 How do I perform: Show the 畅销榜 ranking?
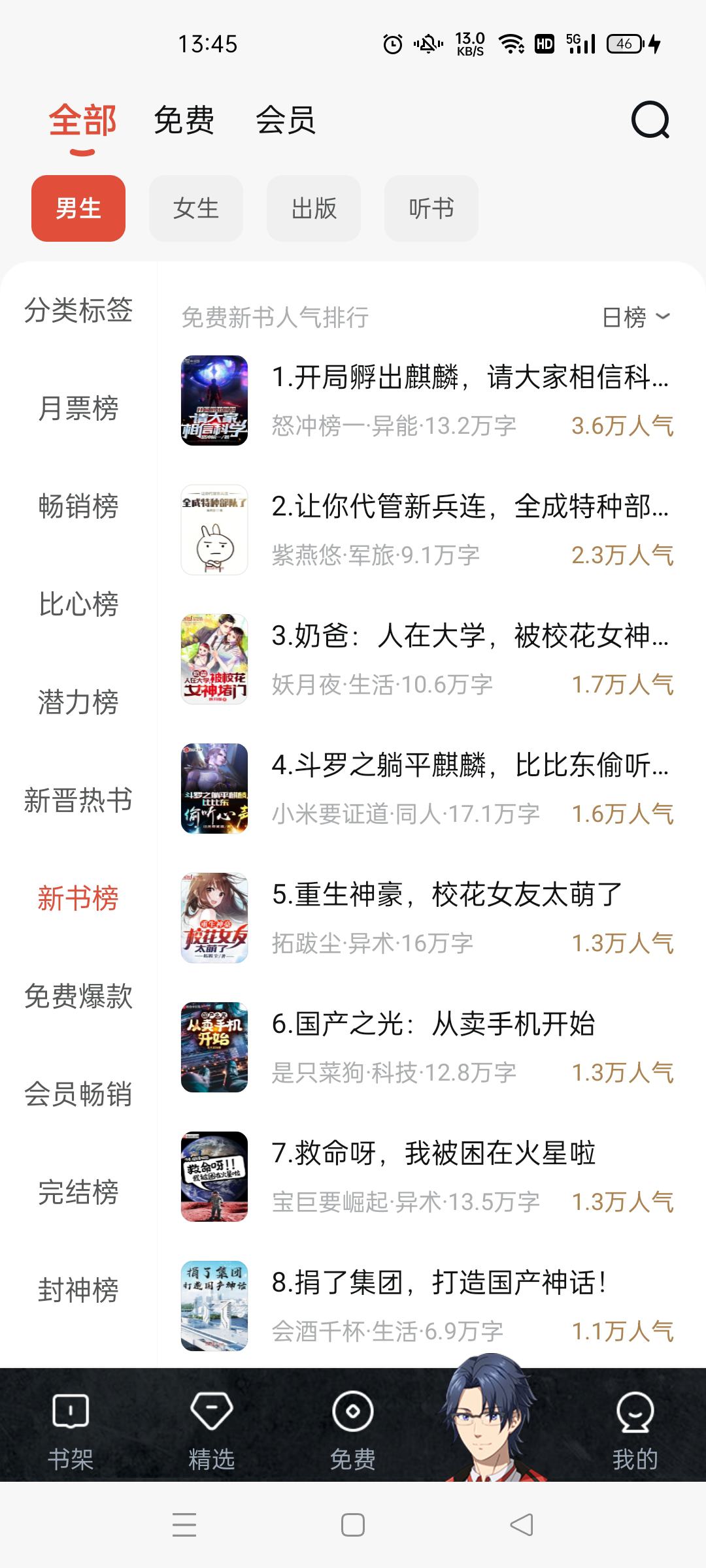[x=78, y=506]
